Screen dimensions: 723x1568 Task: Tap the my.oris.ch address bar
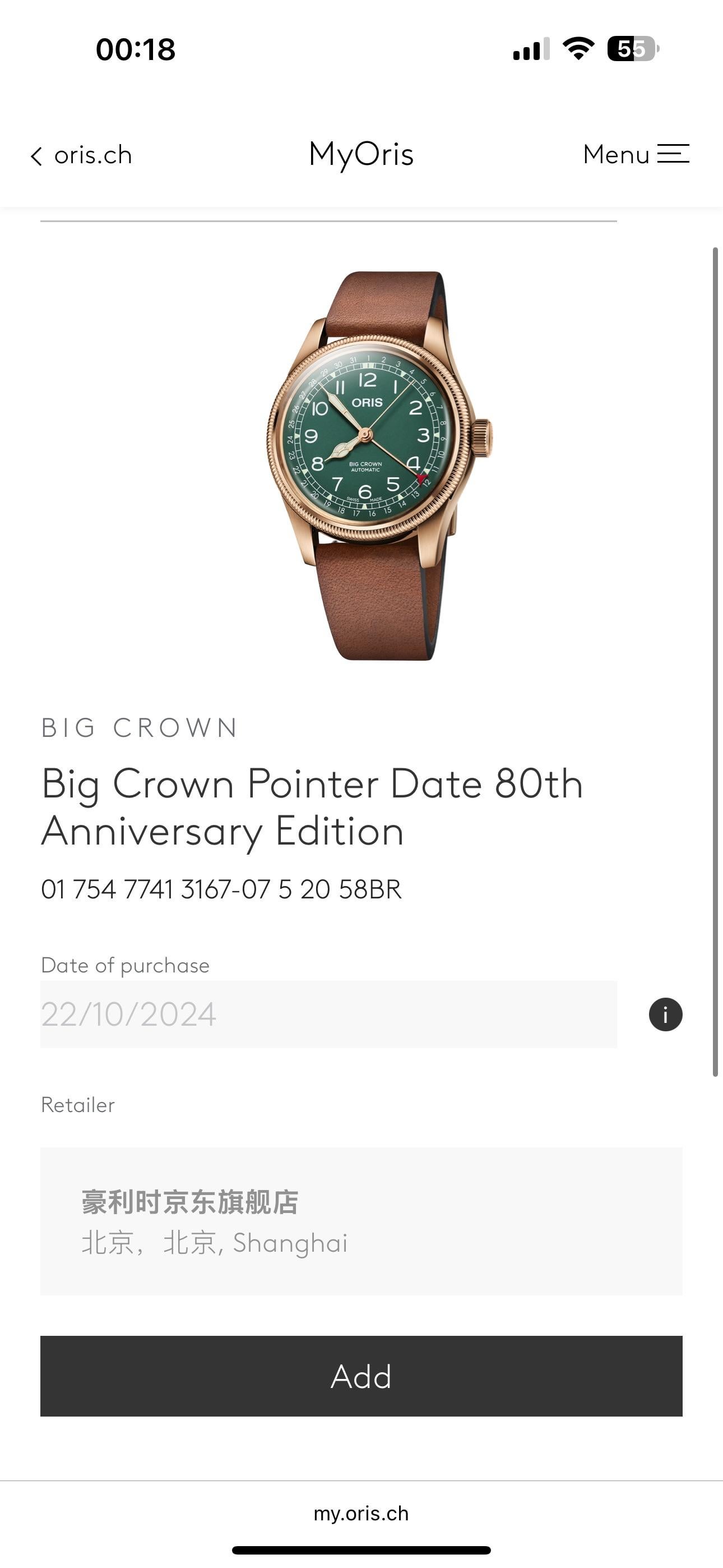tap(361, 1513)
